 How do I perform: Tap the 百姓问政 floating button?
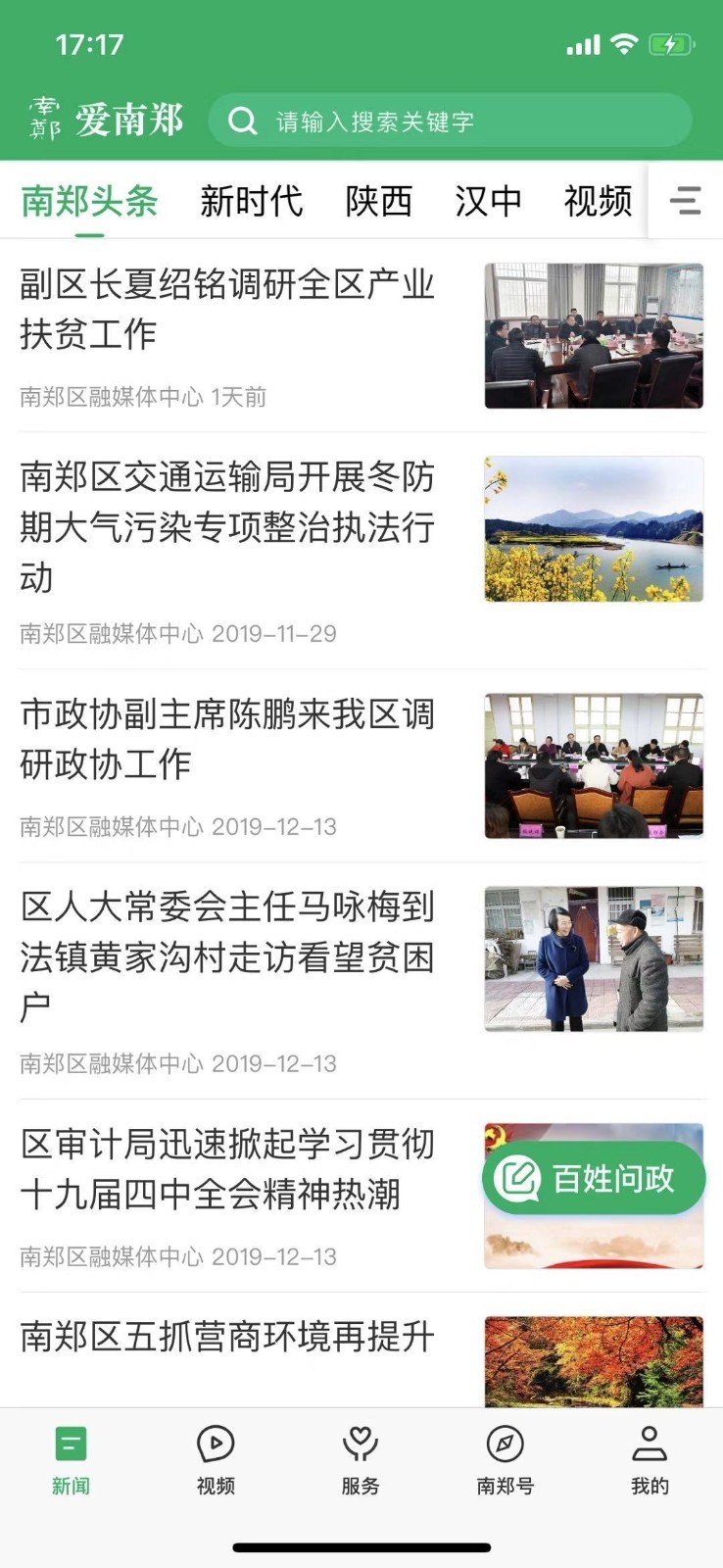tap(592, 1179)
